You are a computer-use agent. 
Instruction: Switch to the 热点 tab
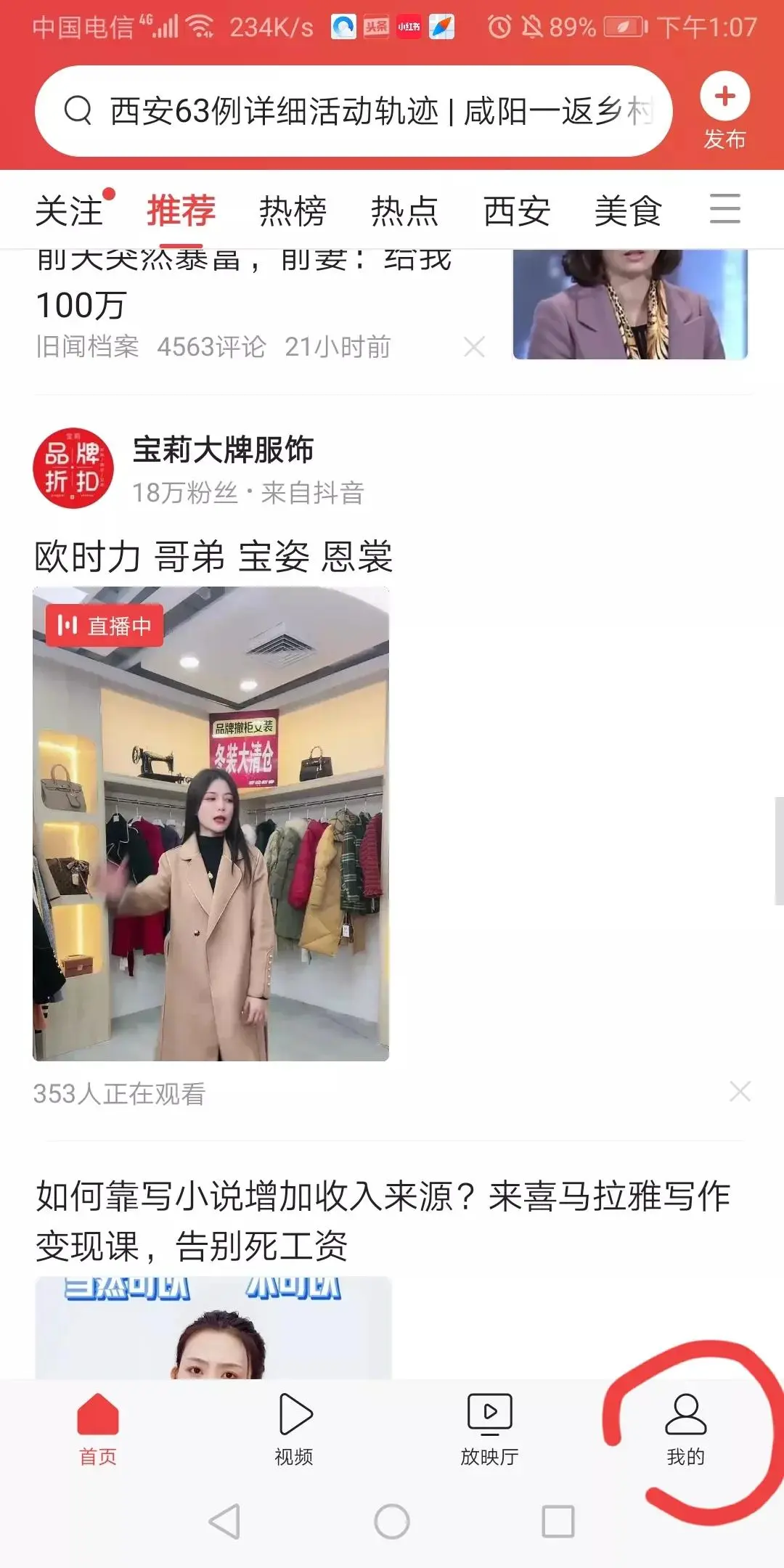404,211
